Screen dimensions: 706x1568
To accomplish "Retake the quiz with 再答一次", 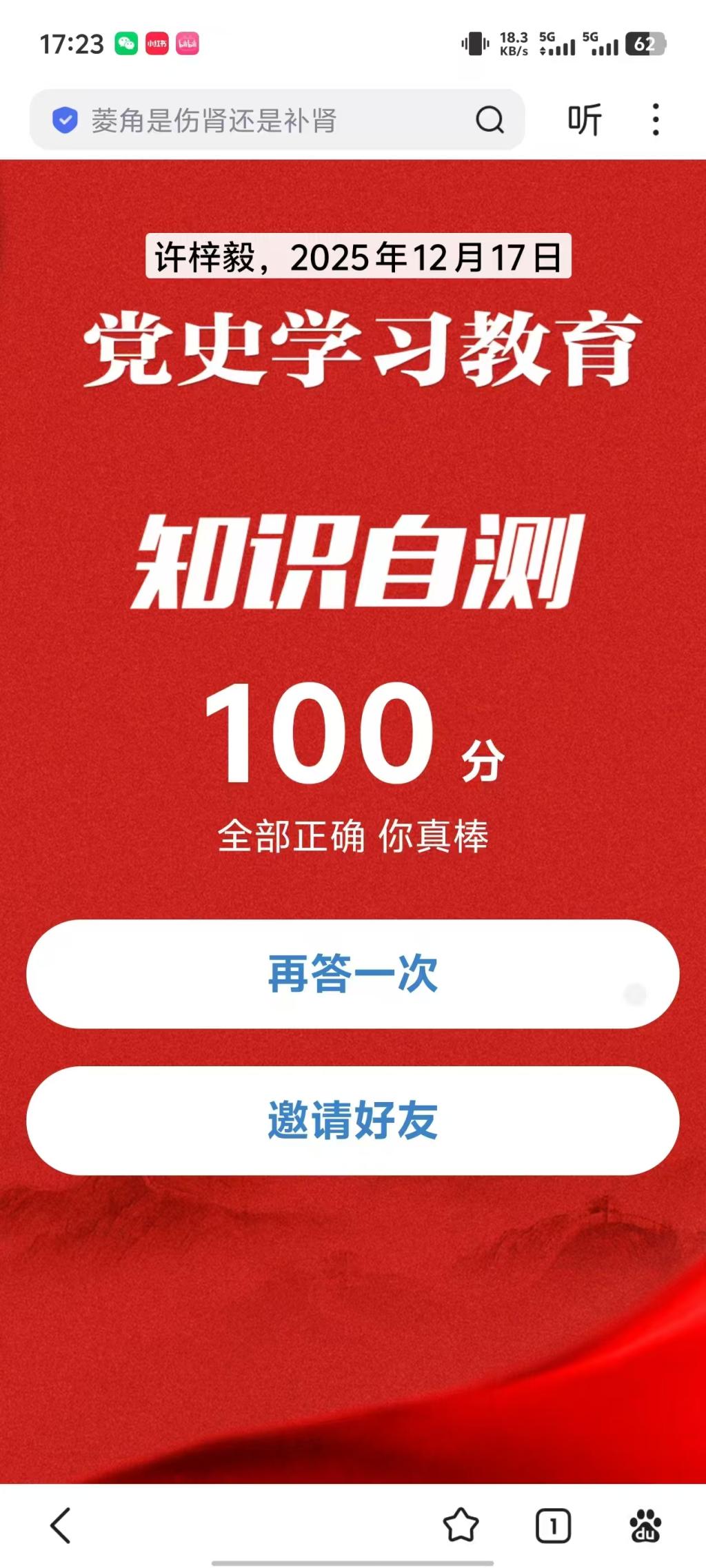I will 353,973.
